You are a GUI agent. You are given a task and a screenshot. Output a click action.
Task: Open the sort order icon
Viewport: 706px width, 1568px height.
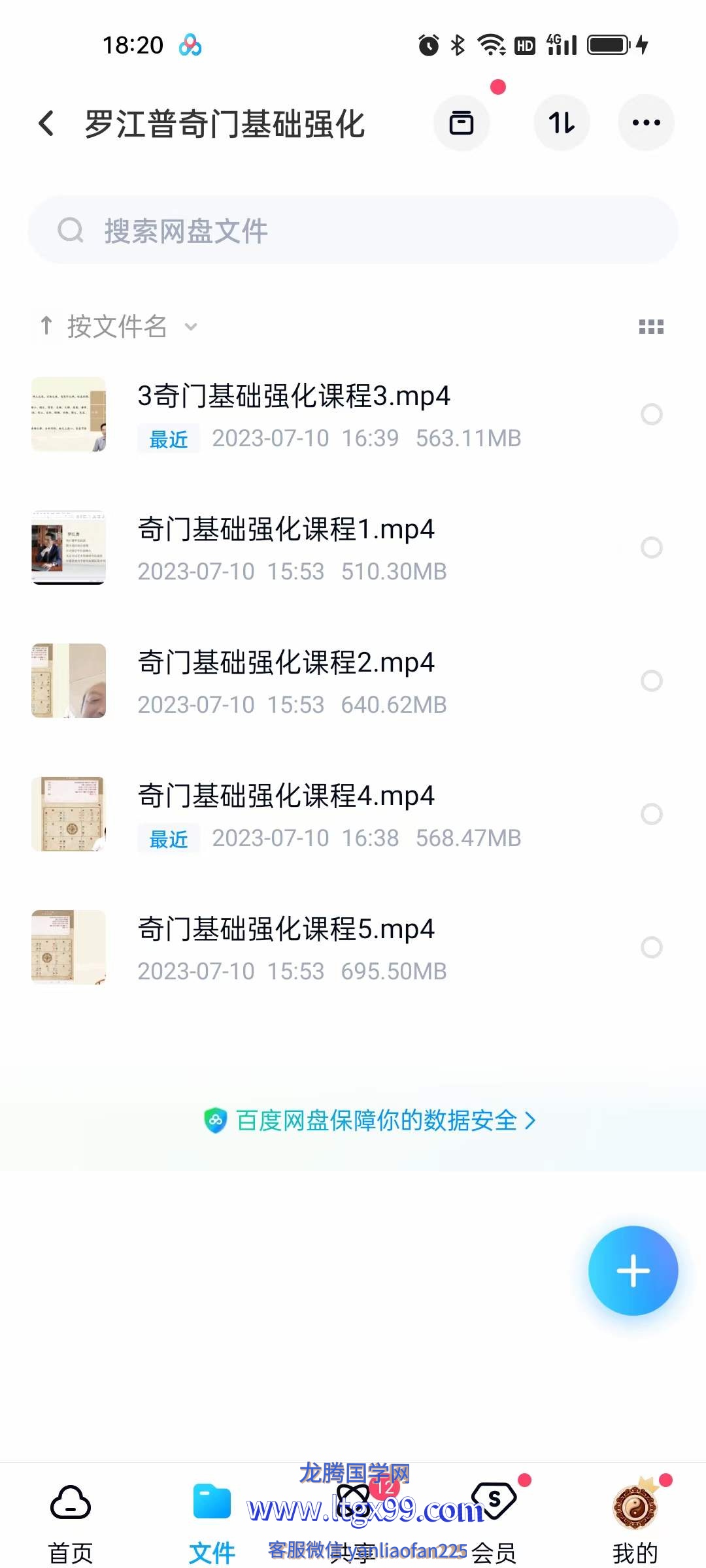(562, 123)
